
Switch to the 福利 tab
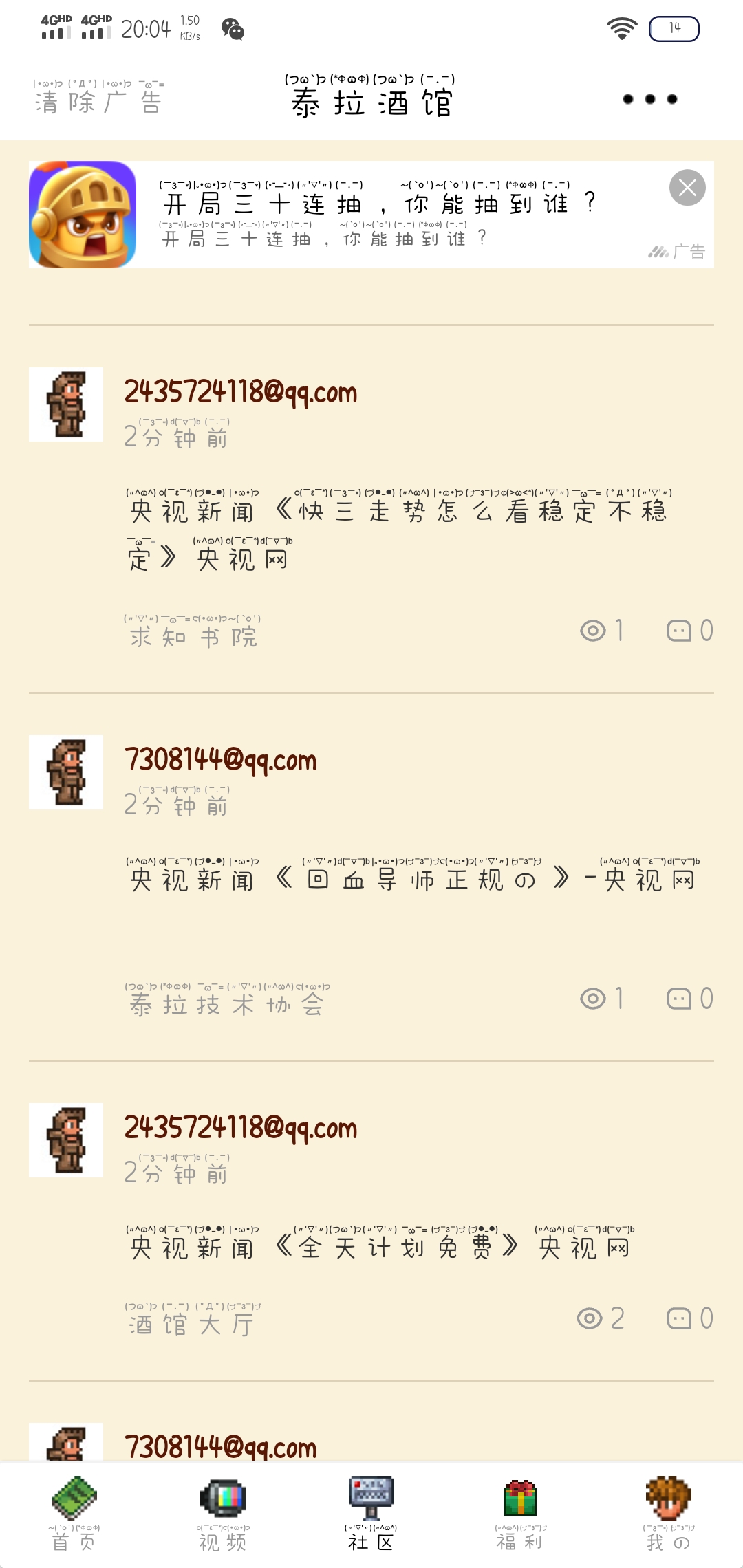tap(520, 1514)
